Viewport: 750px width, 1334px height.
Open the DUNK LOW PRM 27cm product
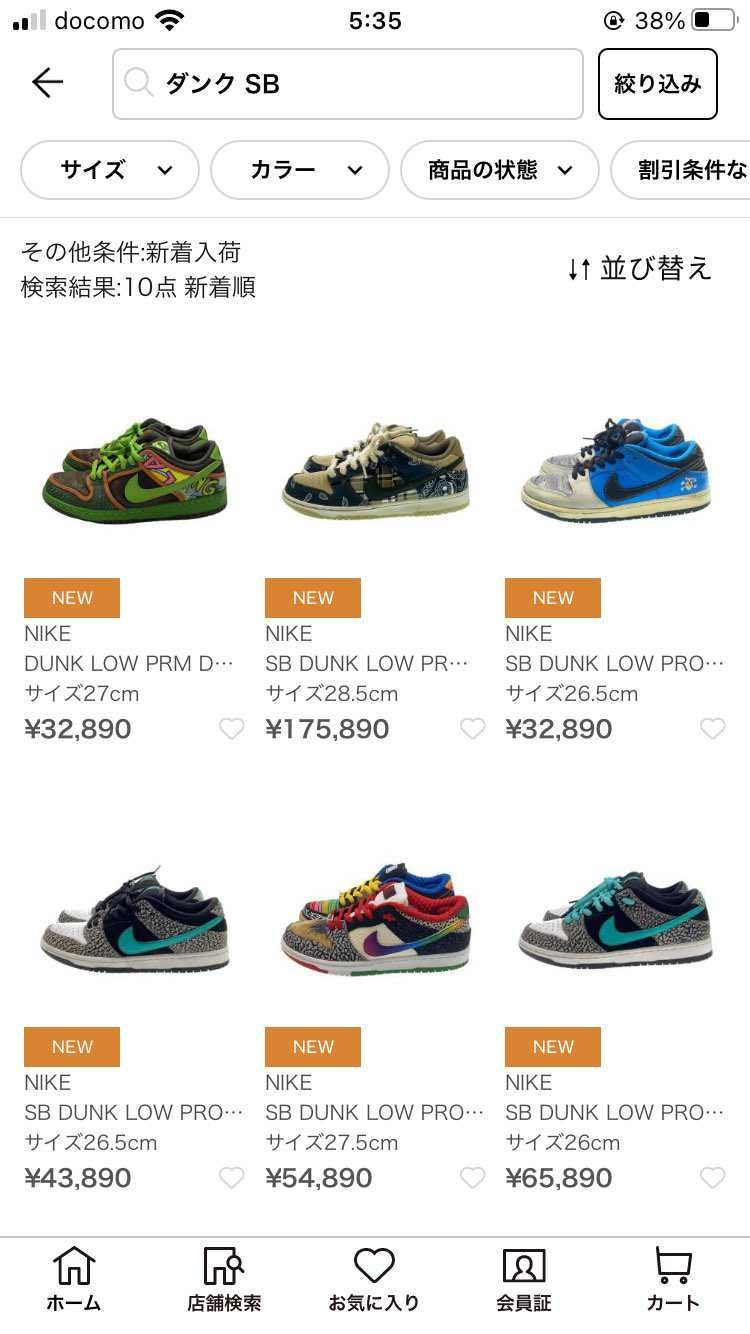134,470
